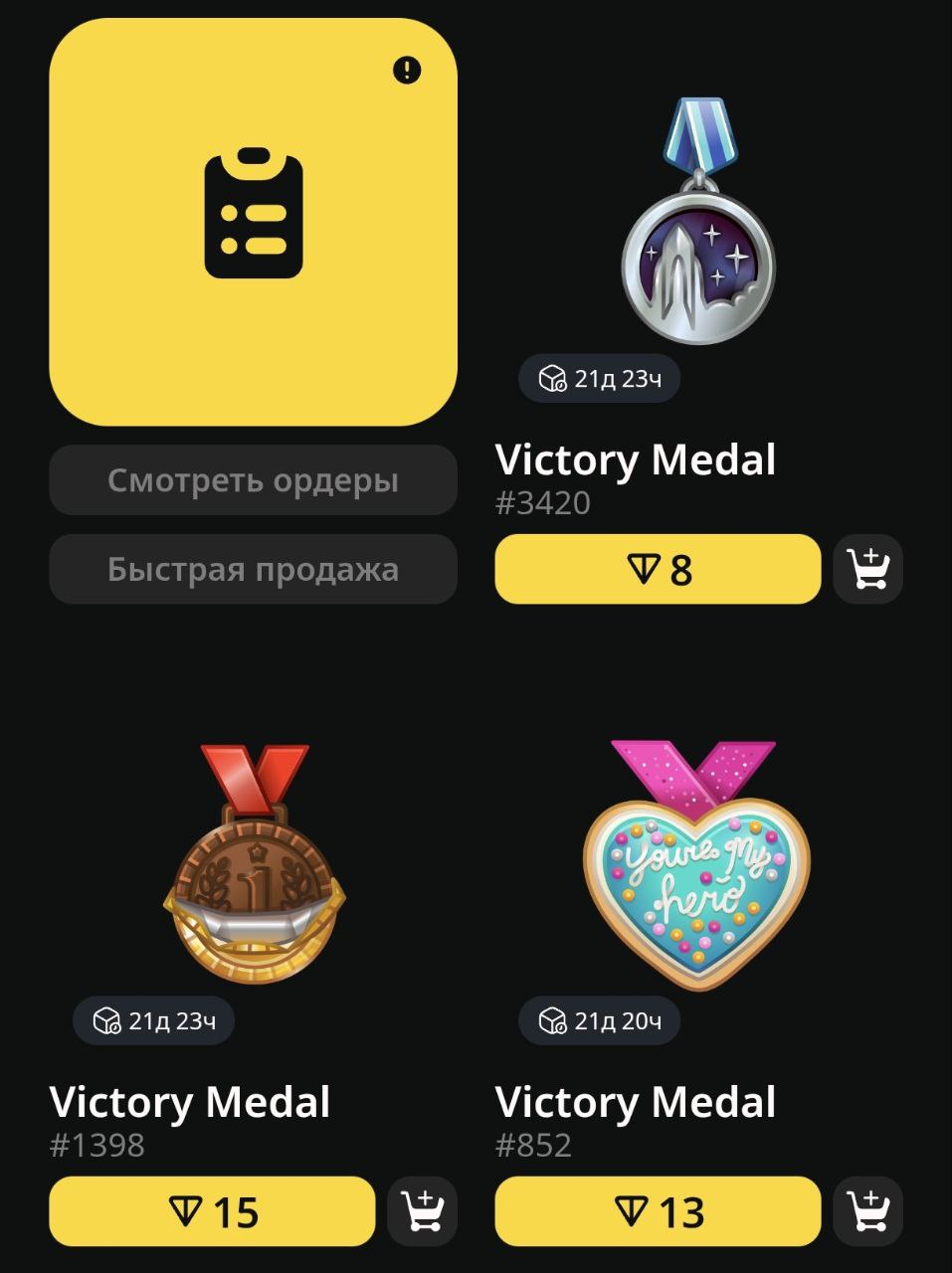Buy Victory Medal #1398 for 15 diamonds

[x=211, y=1211]
